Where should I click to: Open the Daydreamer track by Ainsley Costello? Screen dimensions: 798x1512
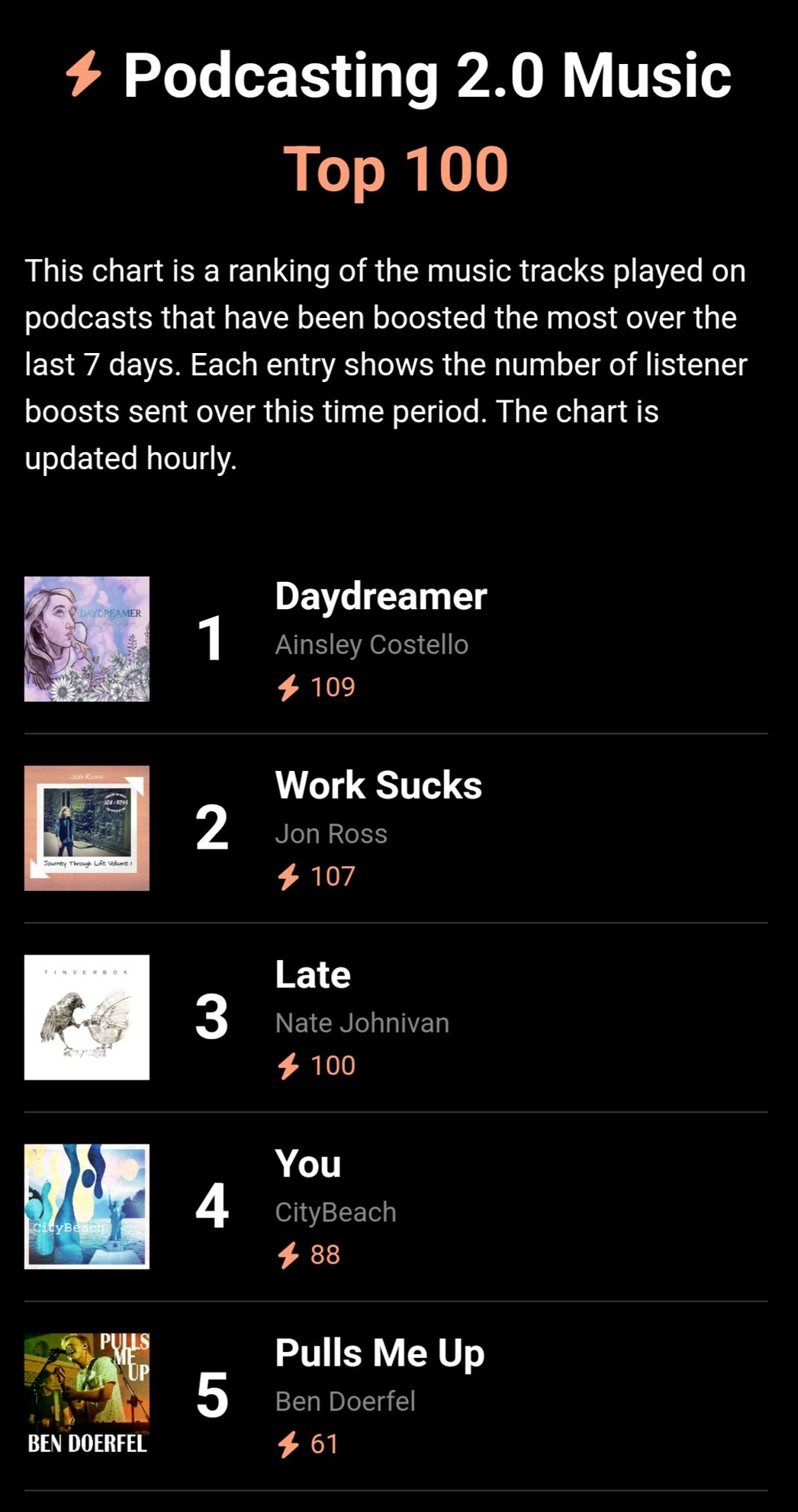[x=380, y=596]
